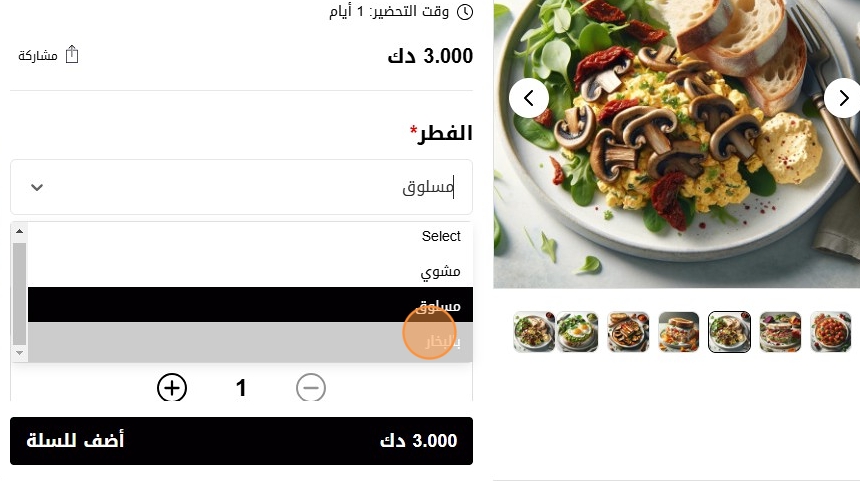The height and width of the screenshot is (481, 860).
Task: View the grilled eggplant toast thumbnail
Action: coord(628,332)
